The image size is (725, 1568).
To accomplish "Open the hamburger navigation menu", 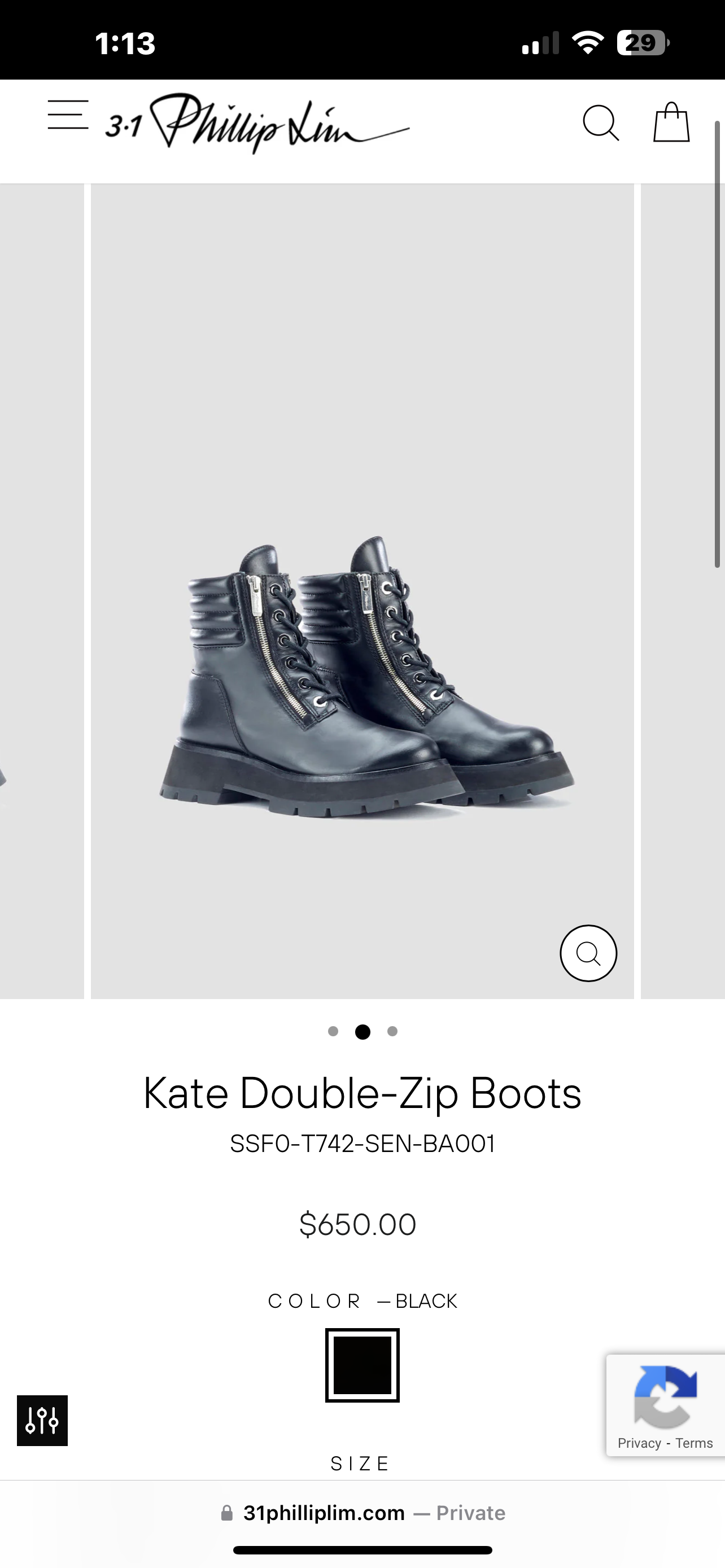I will point(68,115).
